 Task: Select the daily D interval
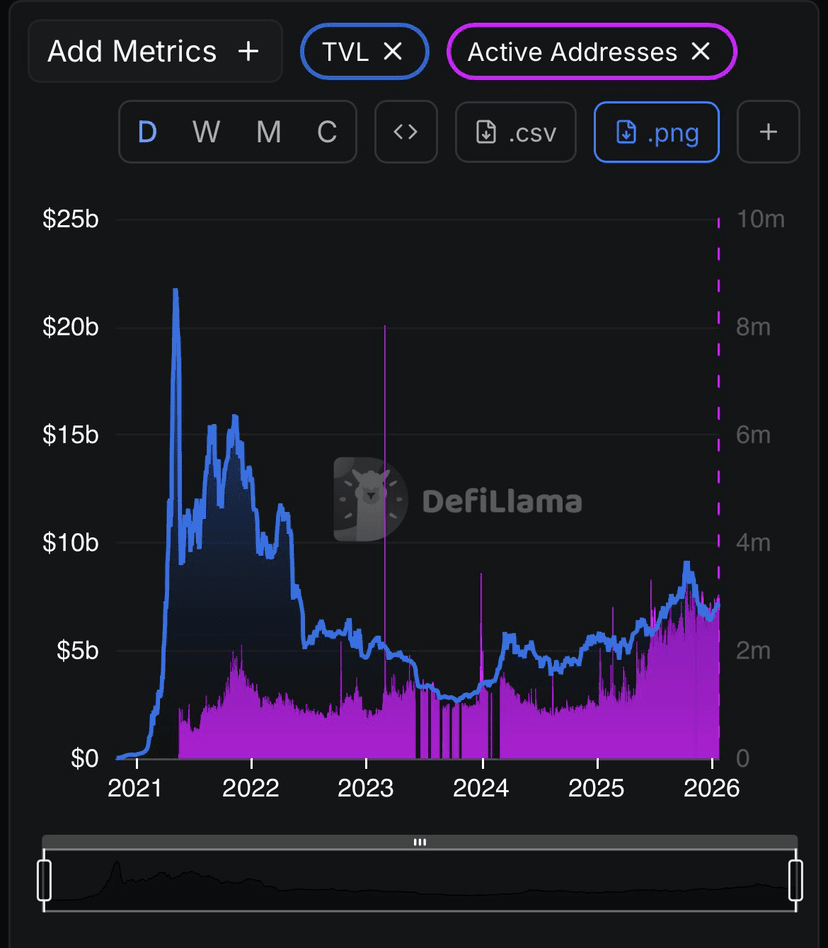click(x=147, y=131)
